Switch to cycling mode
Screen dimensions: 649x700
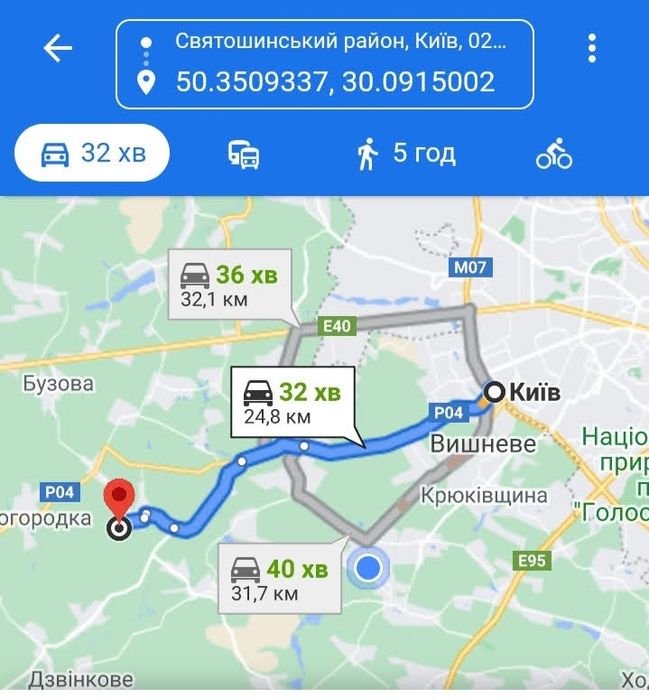pyautogui.click(x=554, y=154)
